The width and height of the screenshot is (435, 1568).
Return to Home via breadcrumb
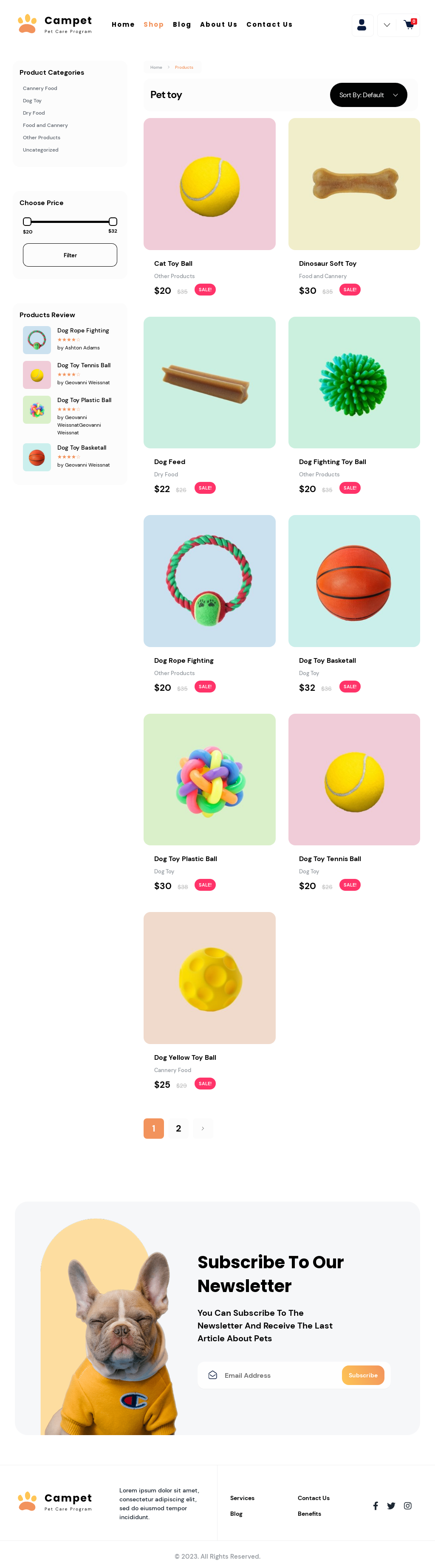[156, 68]
